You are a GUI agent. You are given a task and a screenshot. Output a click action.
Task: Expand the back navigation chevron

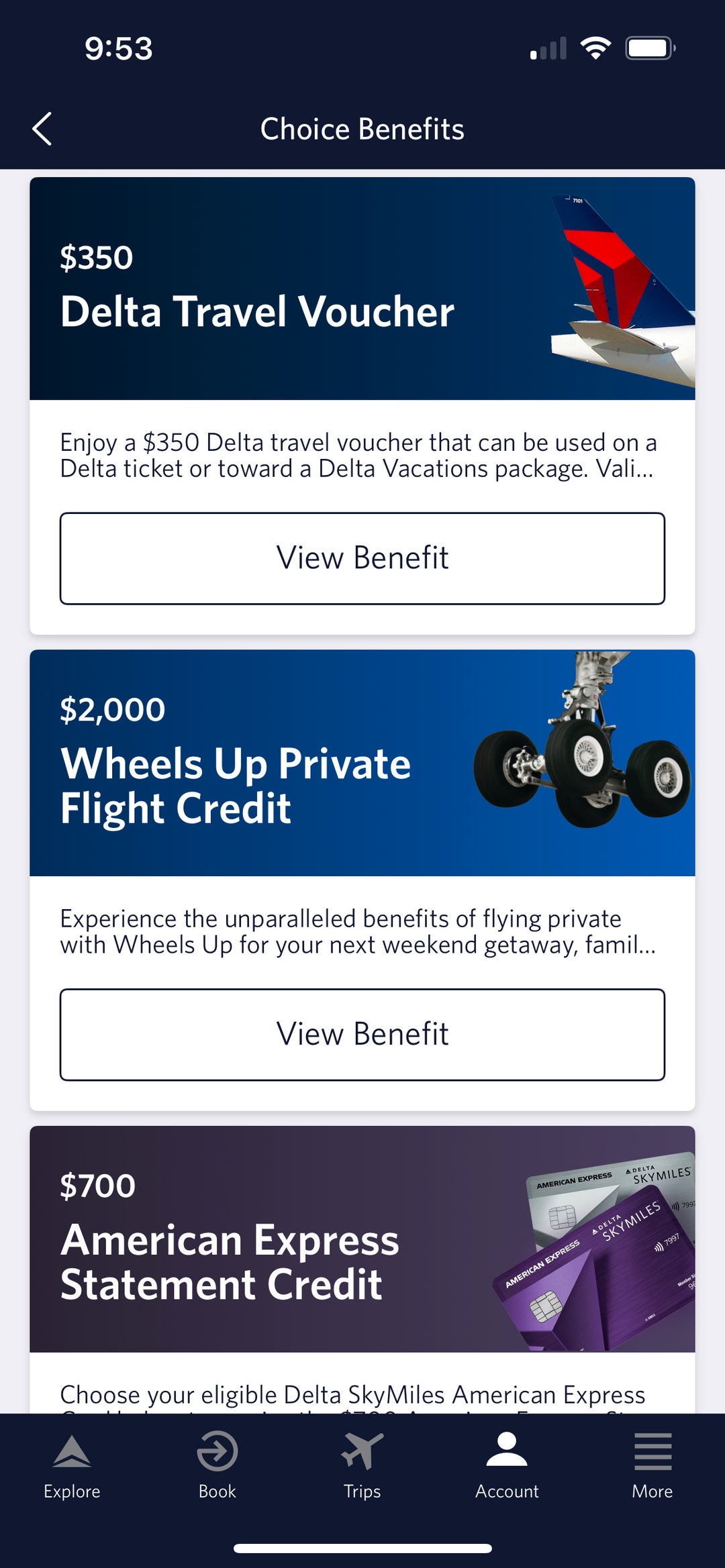pyautogui.click(x=42, y=128)
